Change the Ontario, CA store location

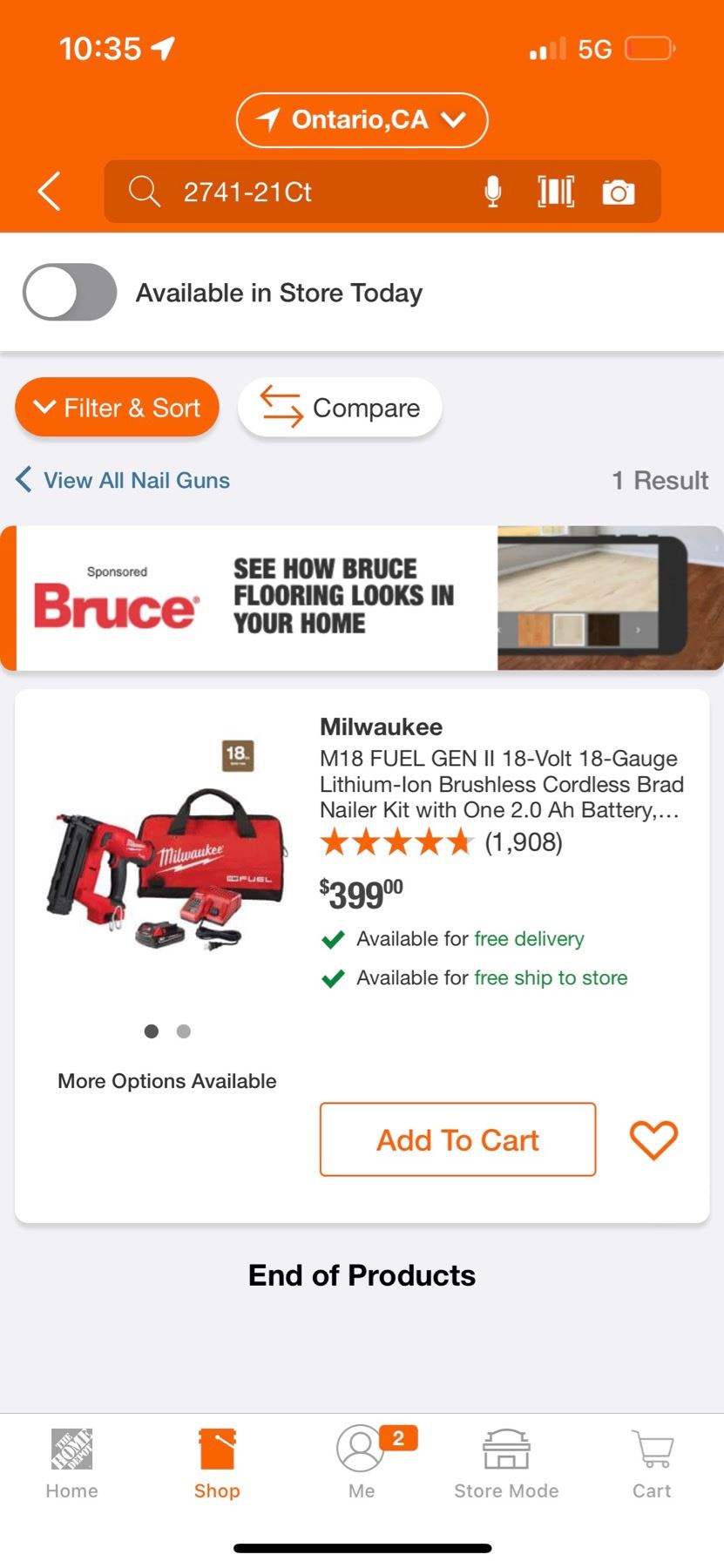pos(362,119)
